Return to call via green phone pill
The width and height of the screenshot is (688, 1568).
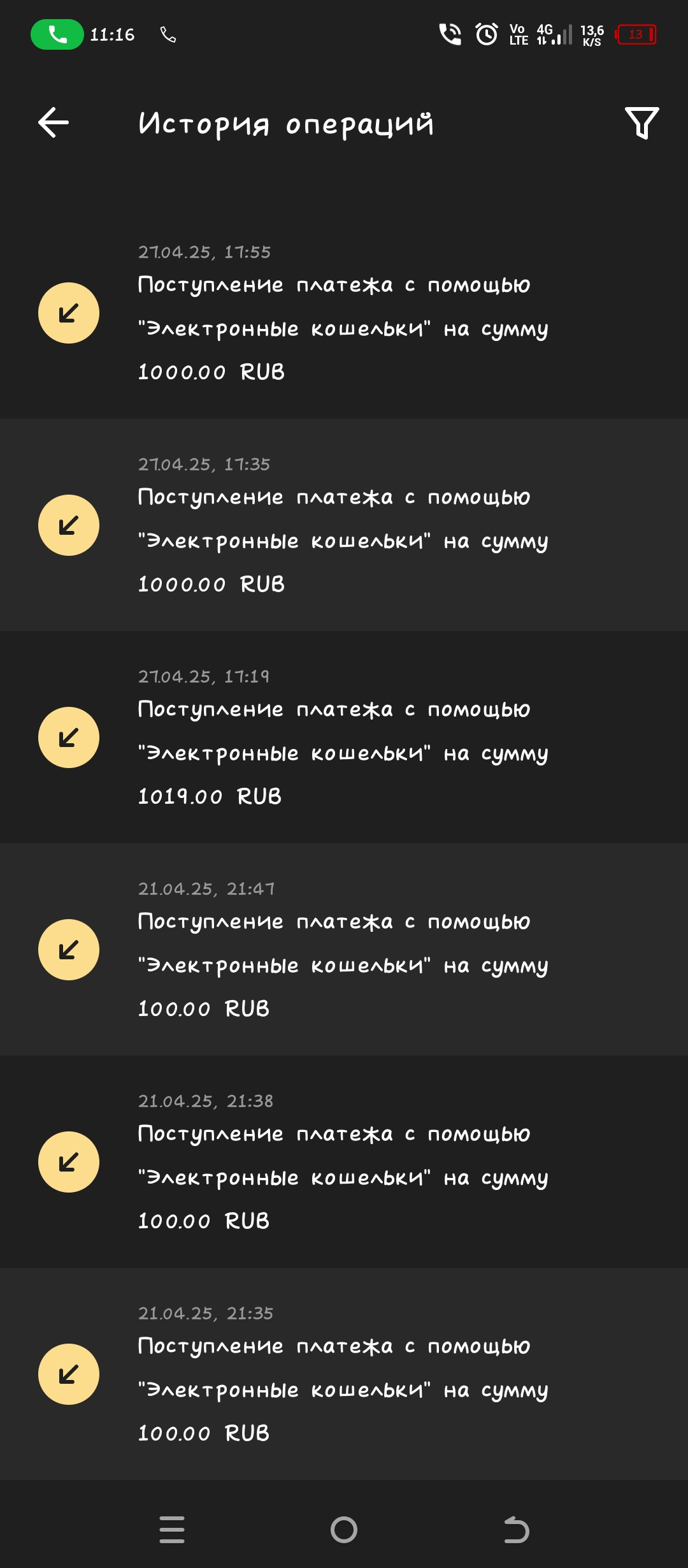tap(57, 34)
